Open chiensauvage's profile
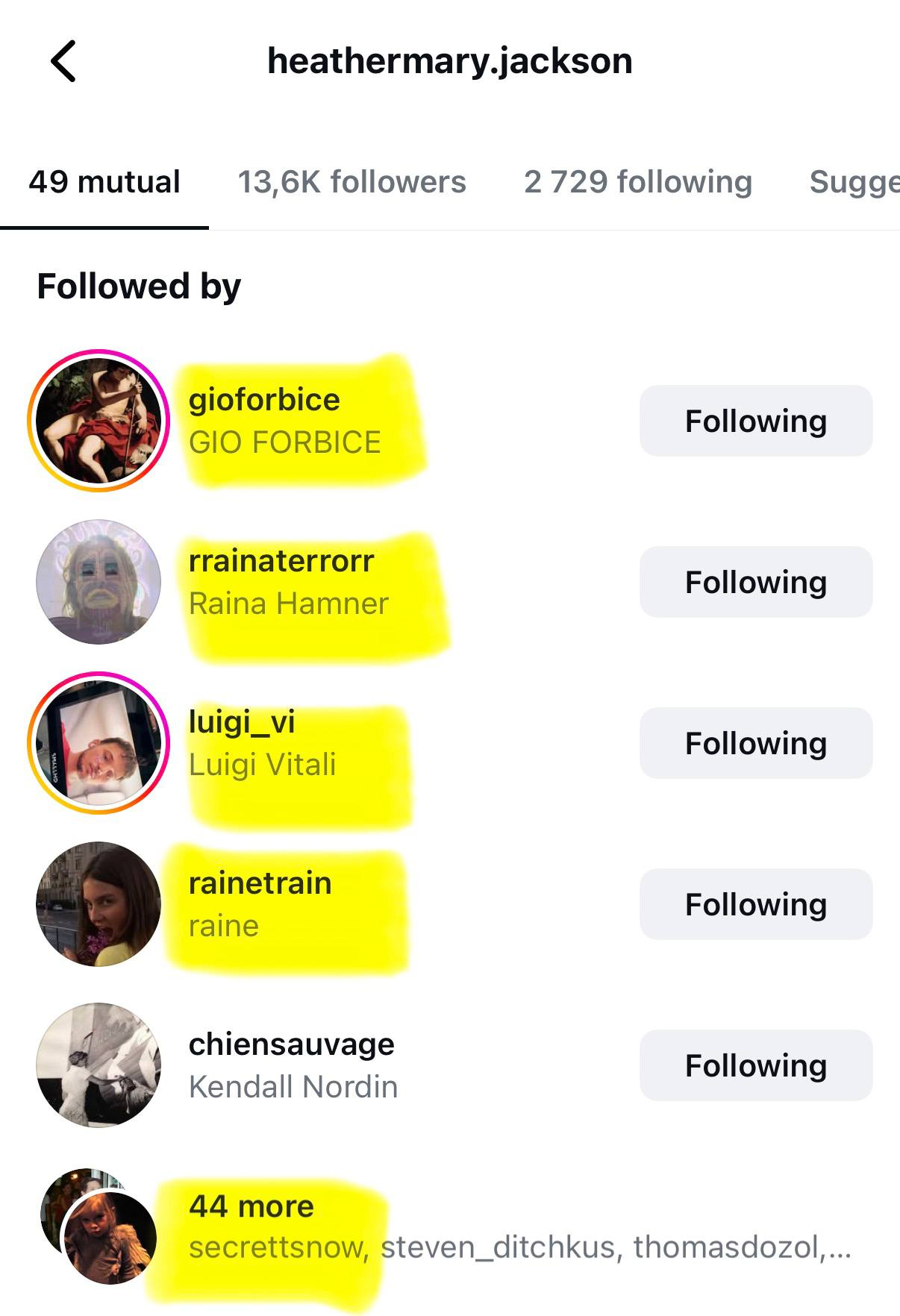Viewport: 900px width, 1316px height. pyautogui.click(x=293, y=1065)
